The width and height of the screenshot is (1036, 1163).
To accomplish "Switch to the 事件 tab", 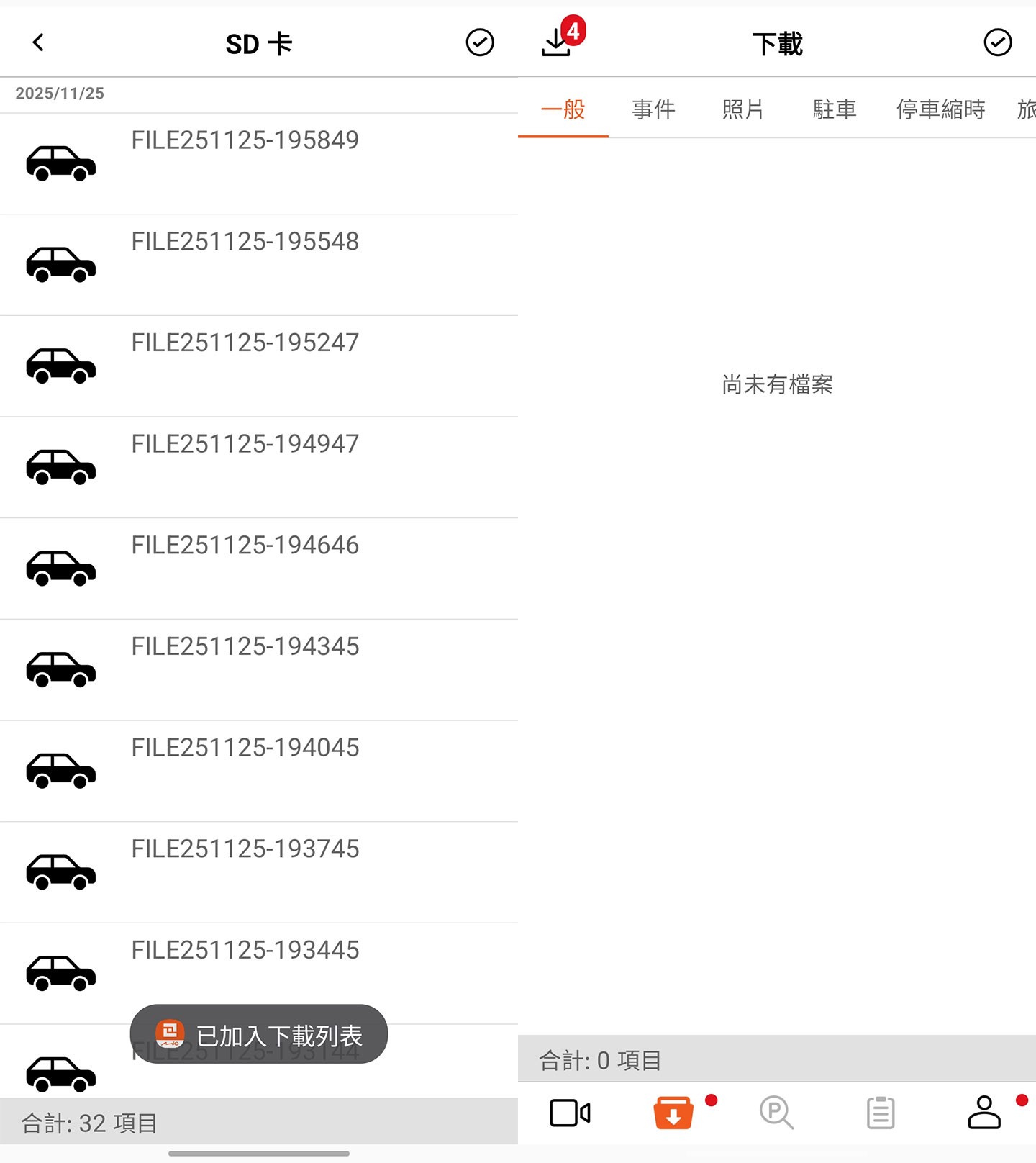I will coord(653,109).
